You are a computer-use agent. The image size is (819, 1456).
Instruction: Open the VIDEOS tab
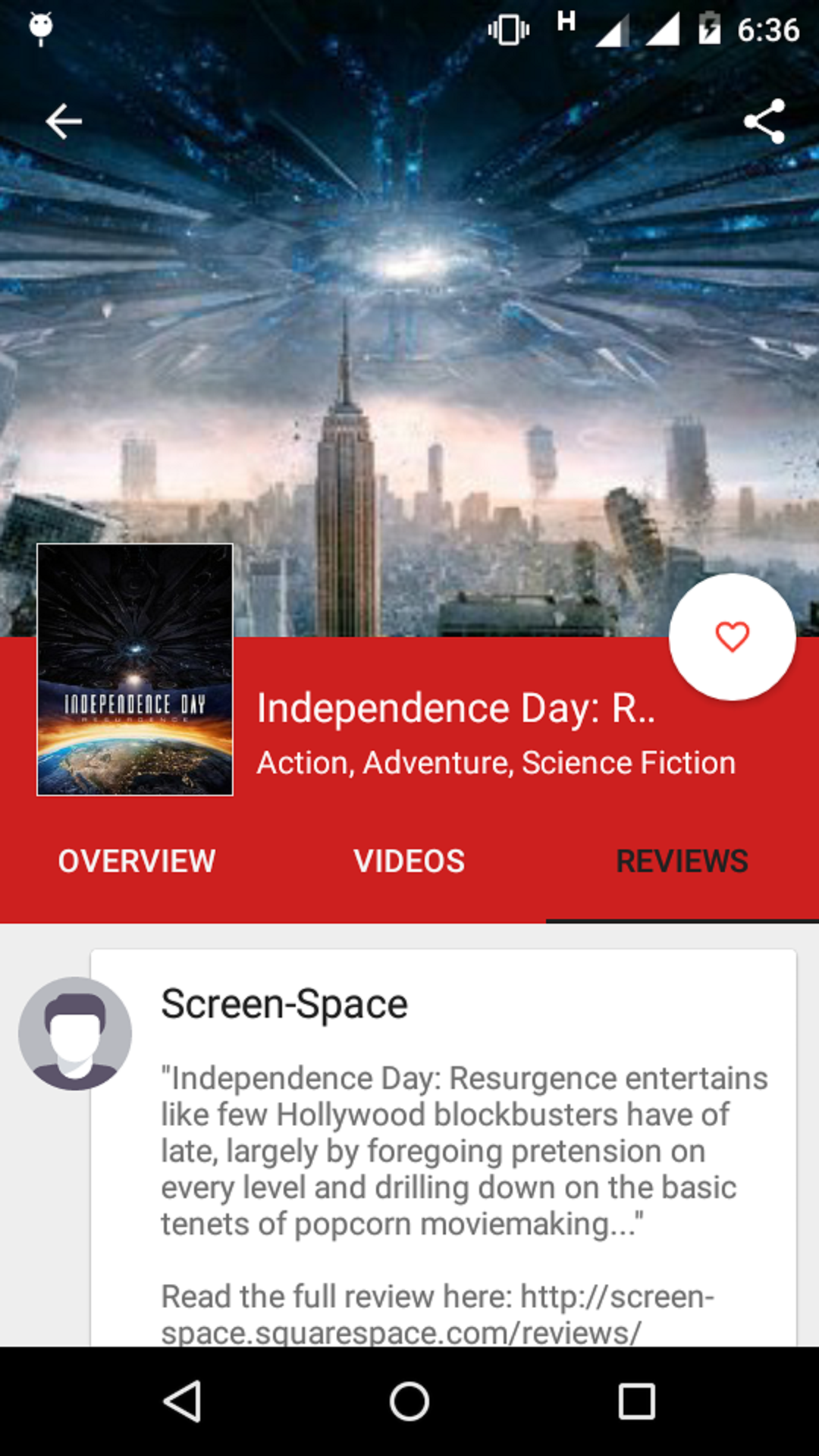409,861
